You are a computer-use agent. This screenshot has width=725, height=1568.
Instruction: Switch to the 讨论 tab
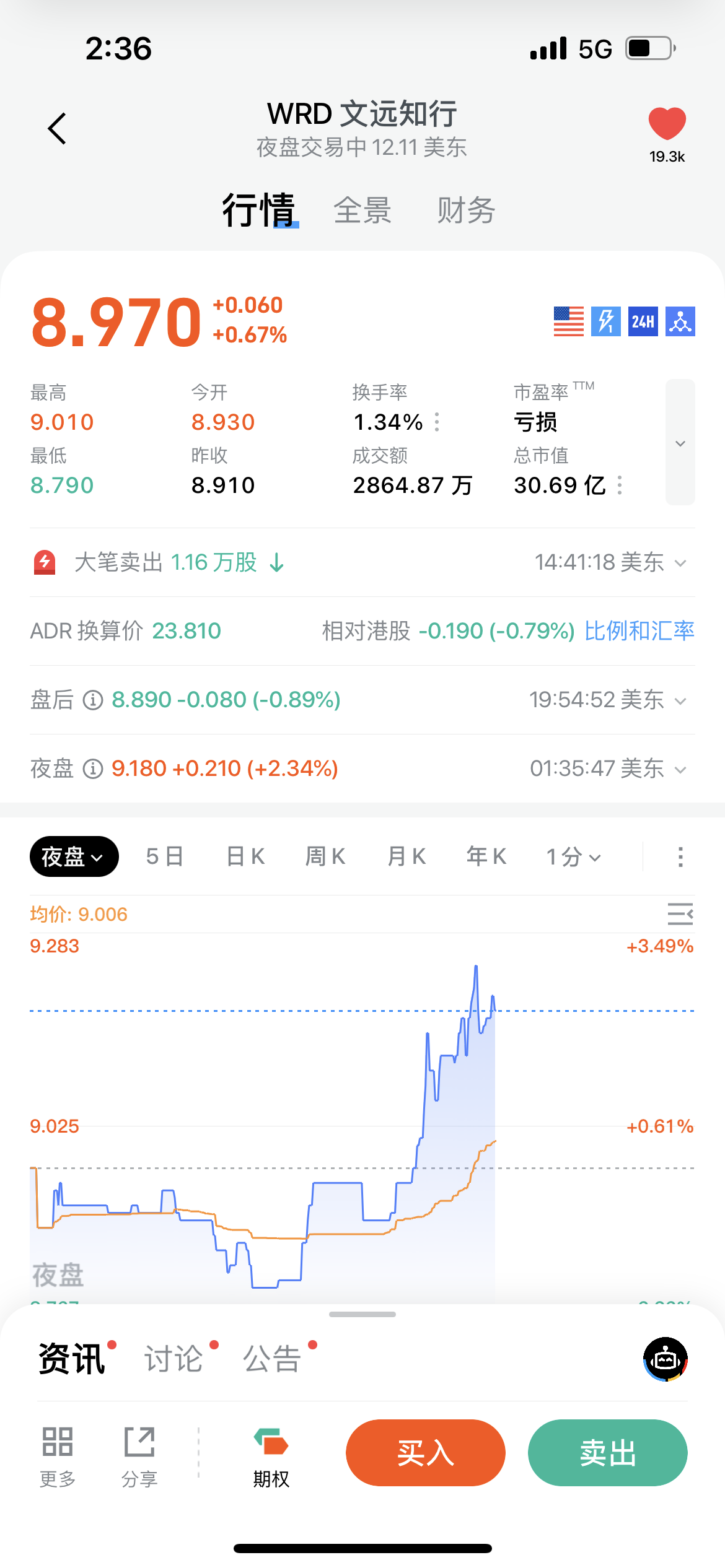click(x=174, y=1359)
